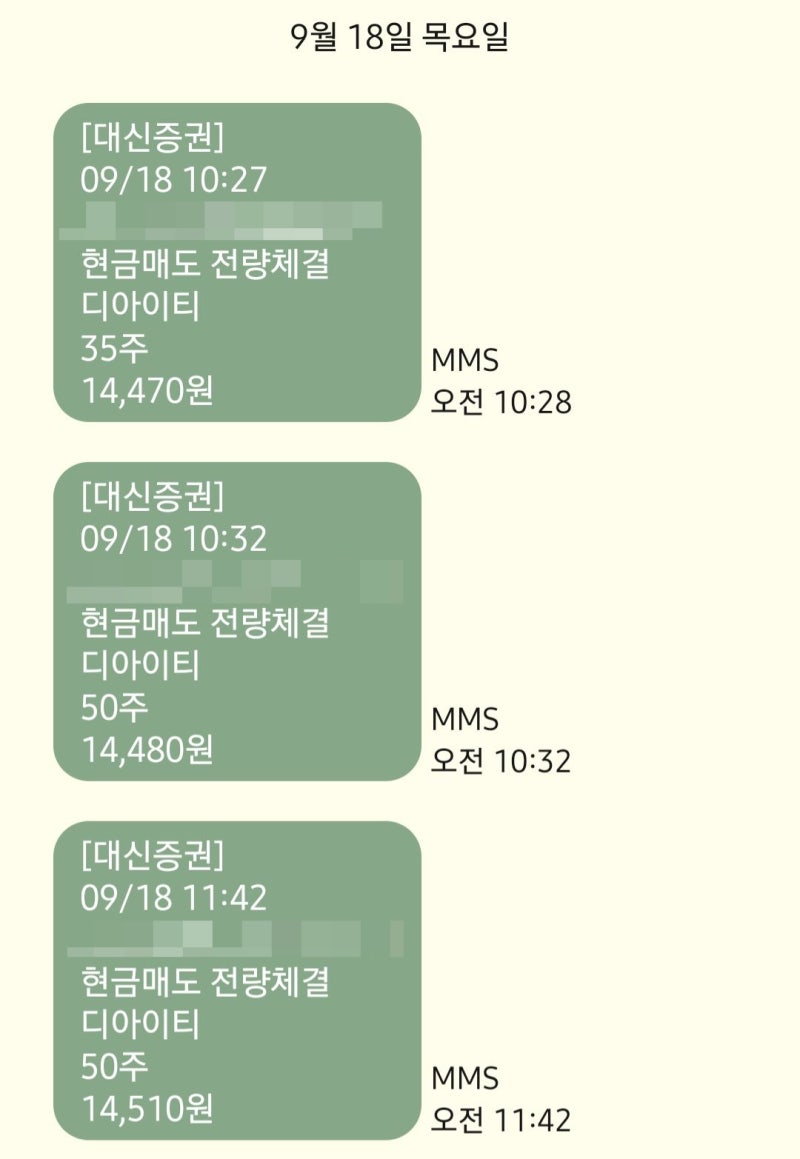Click the date header 9월 18일 목요일

click(x=399, y=35)
